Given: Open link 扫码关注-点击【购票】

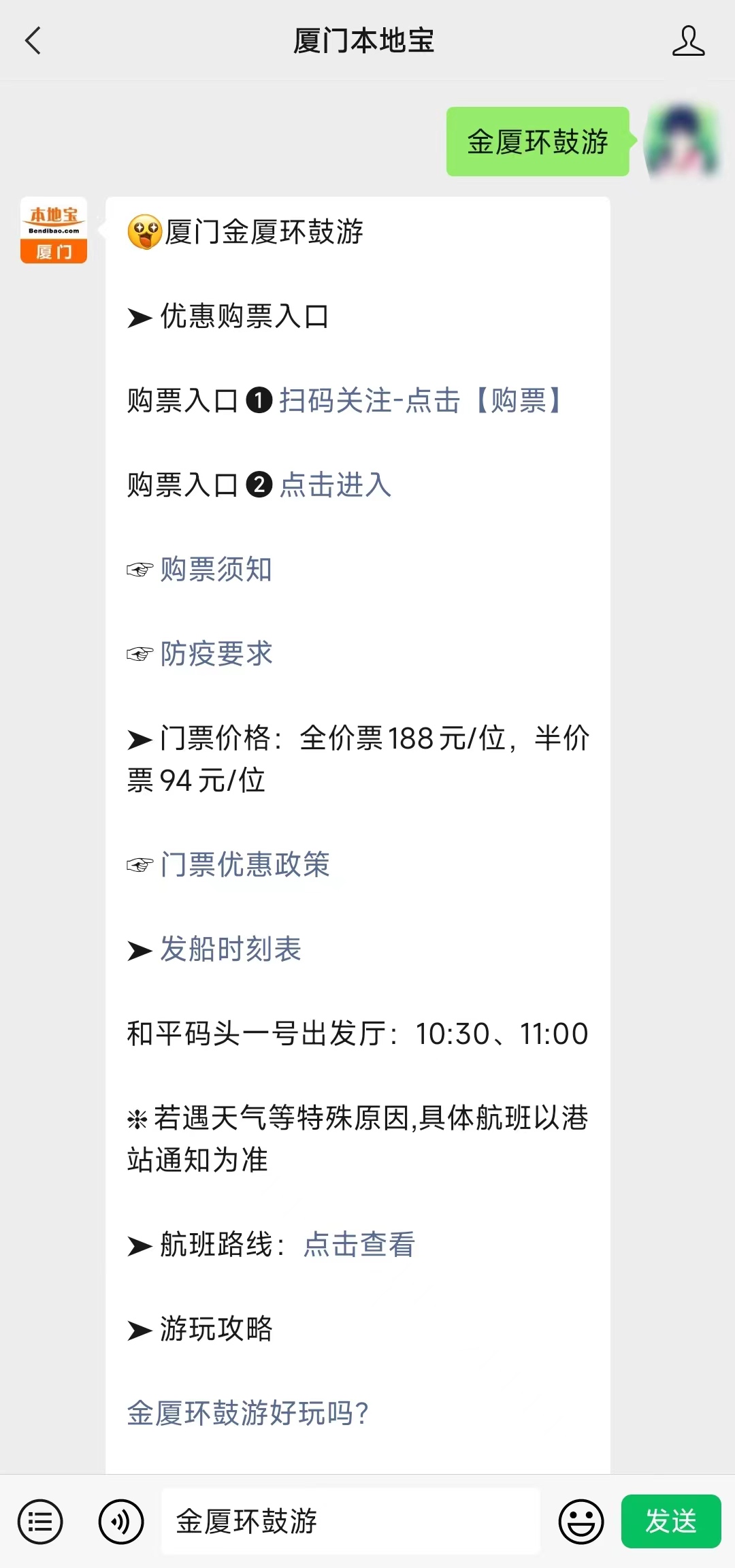Looking at the screenshot, I should [x=421, y=400].
